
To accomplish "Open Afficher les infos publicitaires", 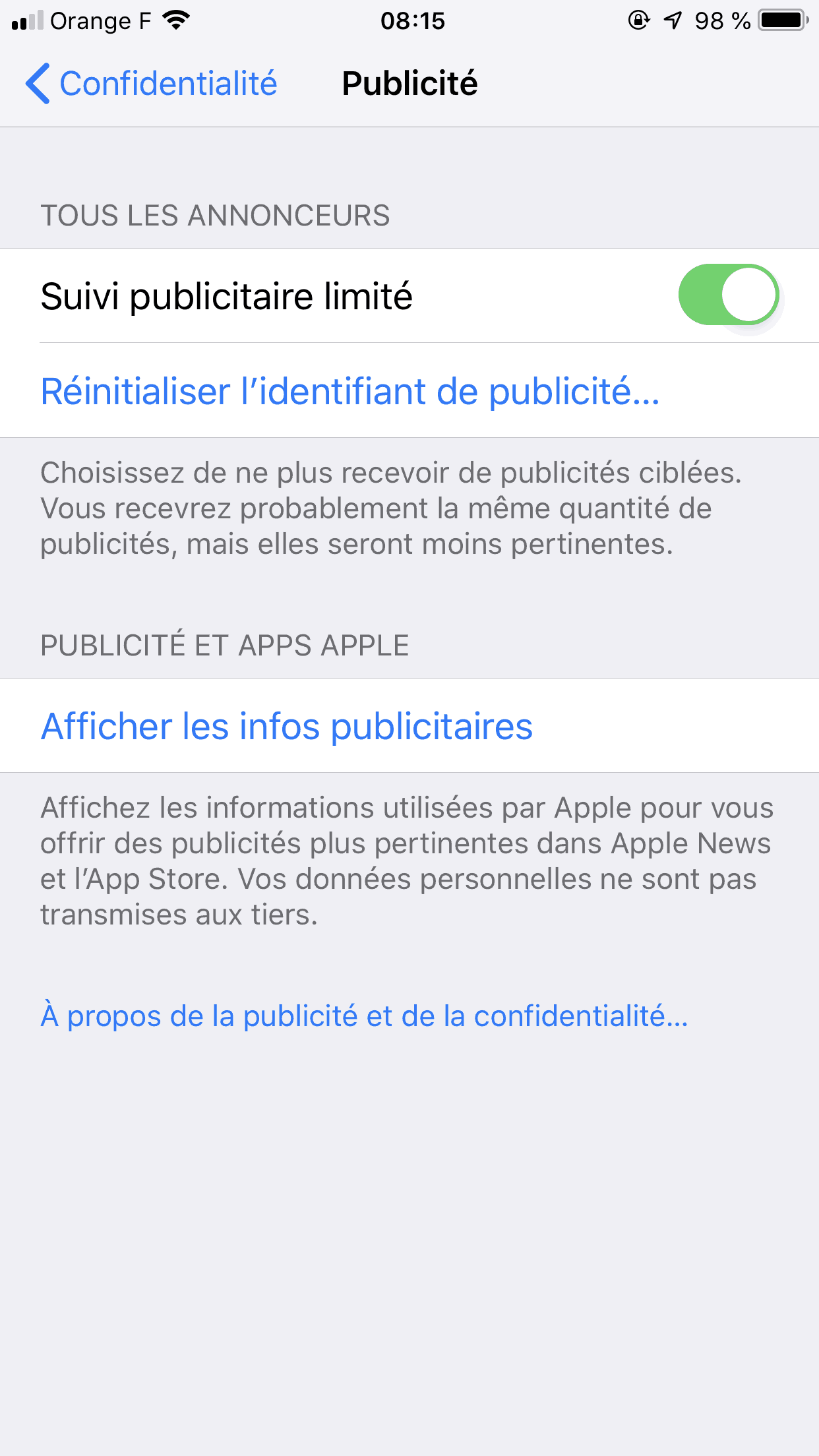I will pyautogui.click(x=287, y=726).
